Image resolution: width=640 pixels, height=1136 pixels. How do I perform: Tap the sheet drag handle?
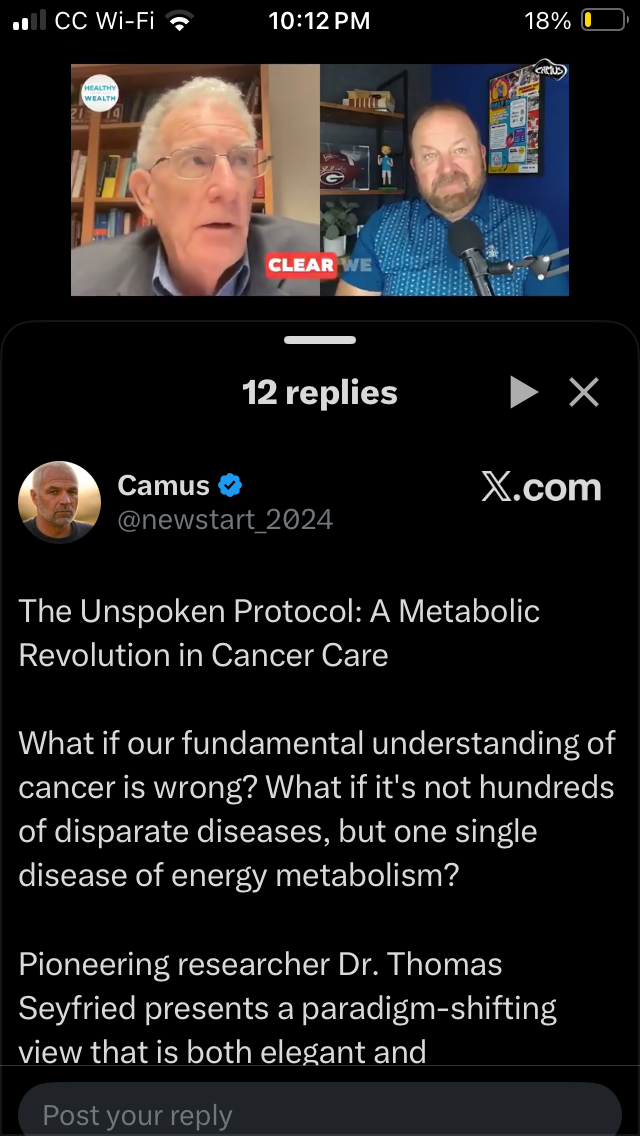click(x=320, y=340)
